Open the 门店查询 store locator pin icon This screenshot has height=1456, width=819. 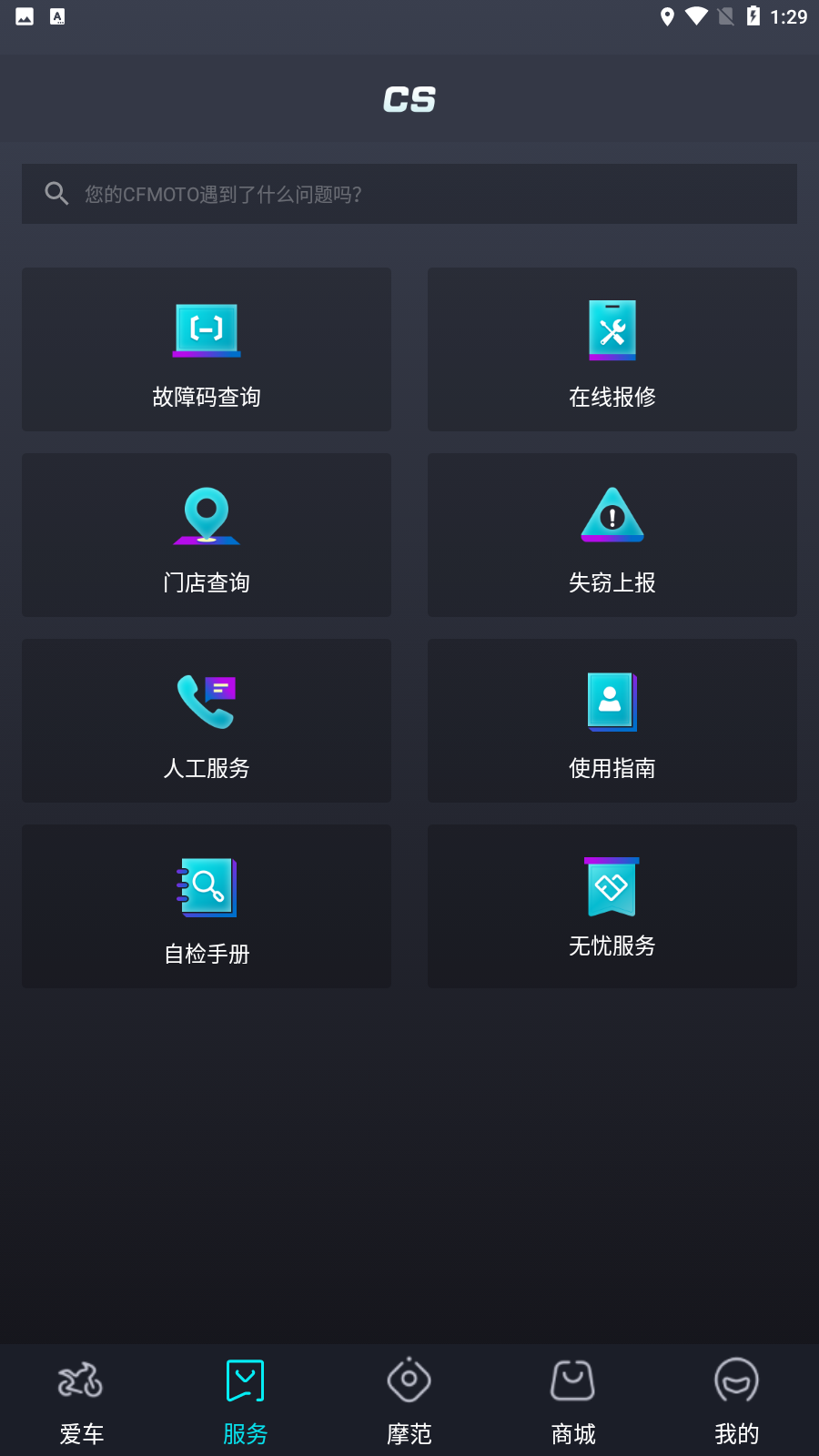pyautogui.click(x=206, y=516)
